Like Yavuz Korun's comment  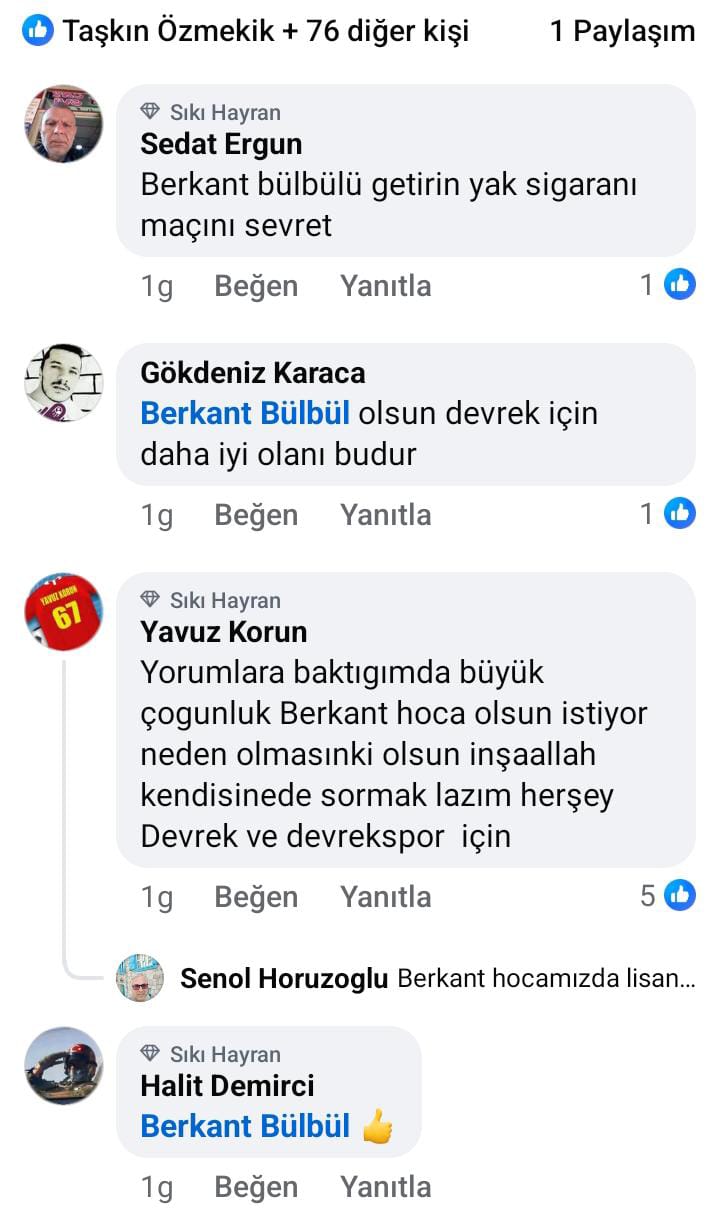click(x=256, y=897)
